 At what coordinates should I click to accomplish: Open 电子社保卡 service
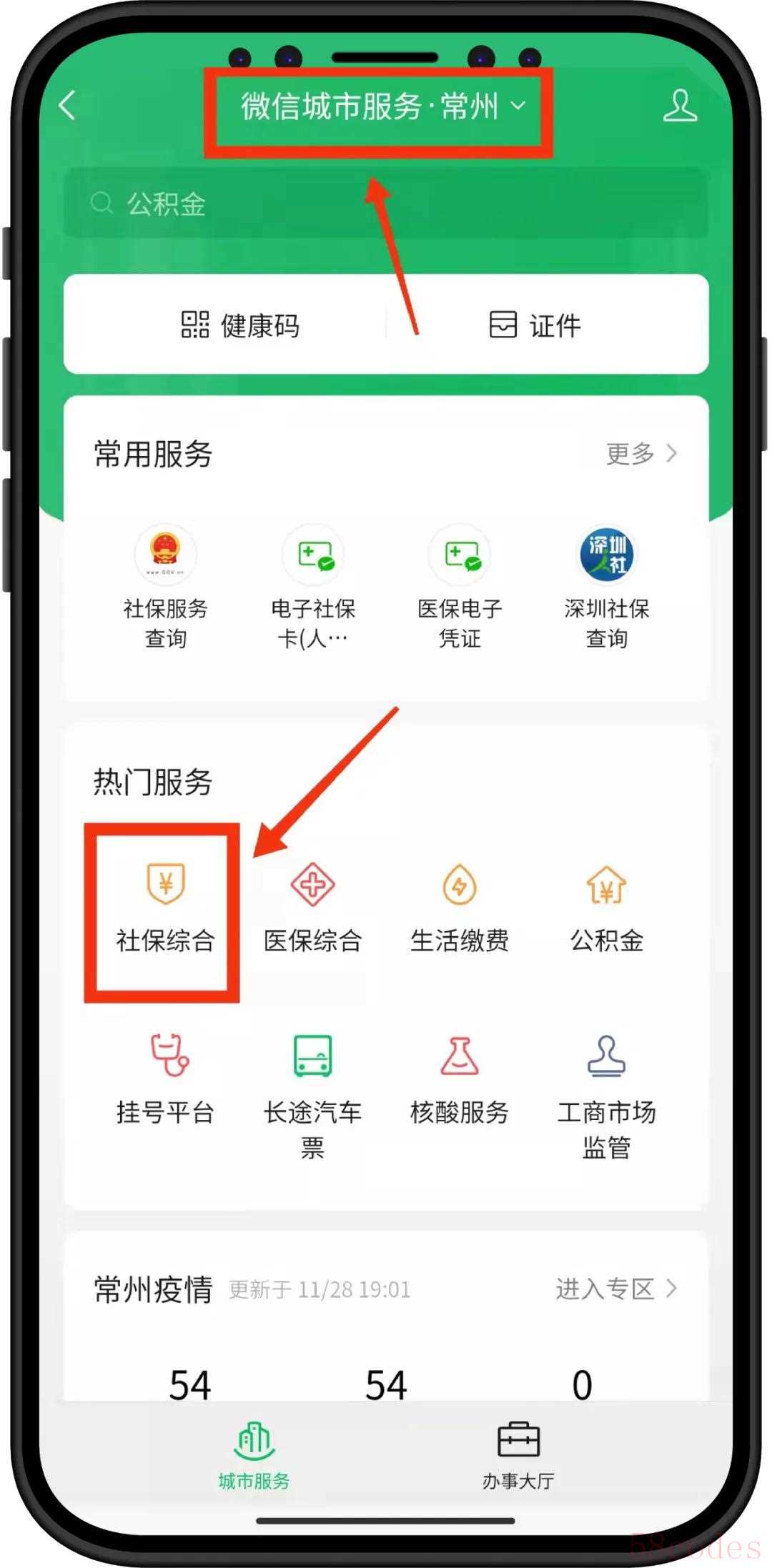[313, 586]
